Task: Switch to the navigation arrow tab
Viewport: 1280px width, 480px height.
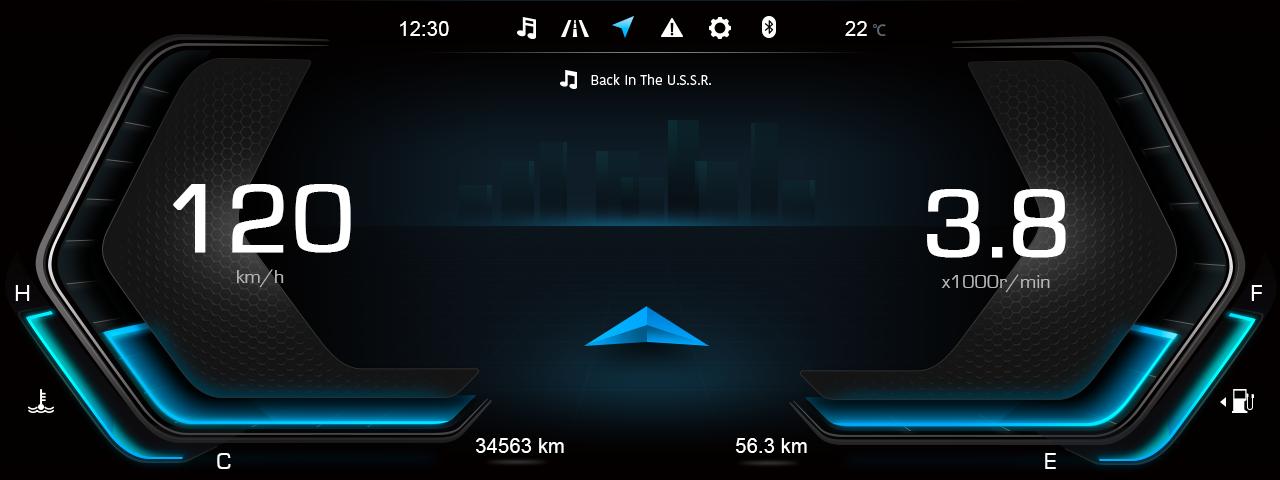Action: (x=623, y=28)
